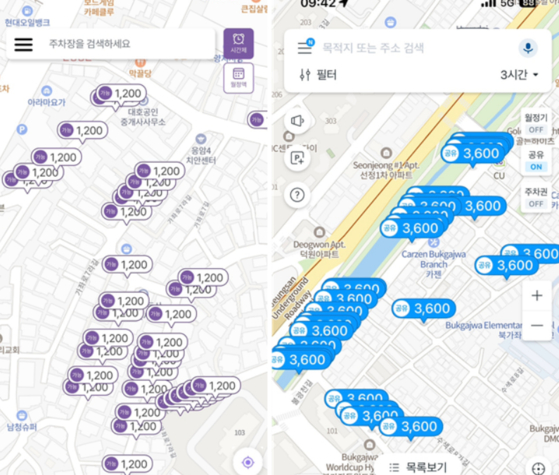Open the 필터 filter options
Screen dimensions: 559x475
[x=318, y=75]
